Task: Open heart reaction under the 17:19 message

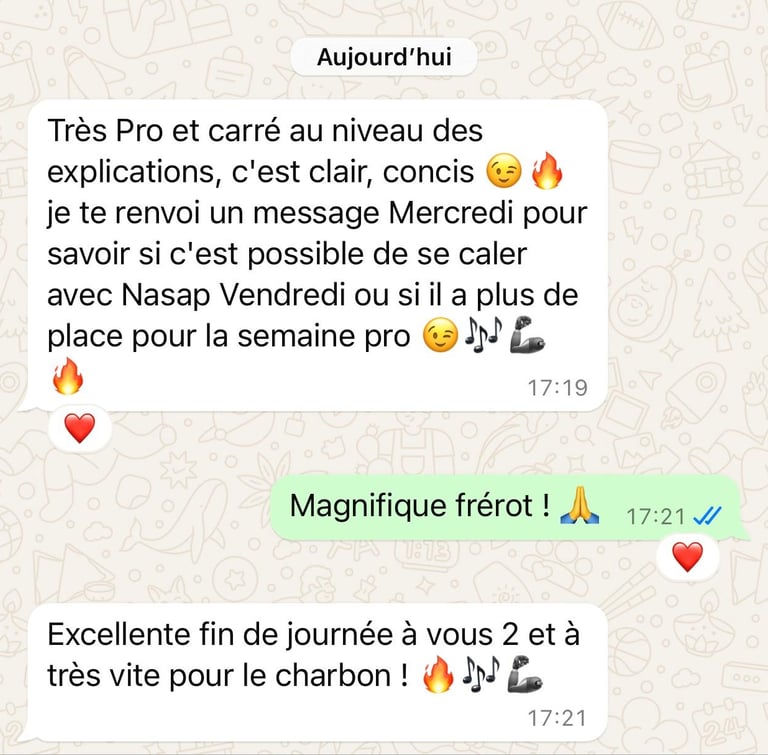Action: click(79, 429)
